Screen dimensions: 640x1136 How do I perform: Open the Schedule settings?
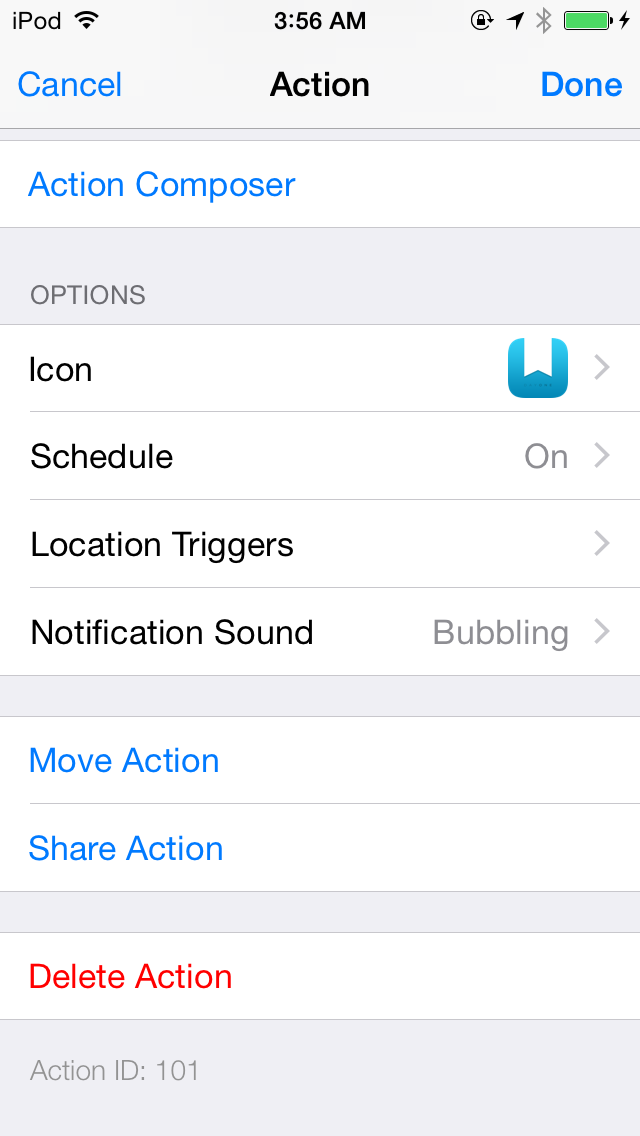(x=320, y=457)
